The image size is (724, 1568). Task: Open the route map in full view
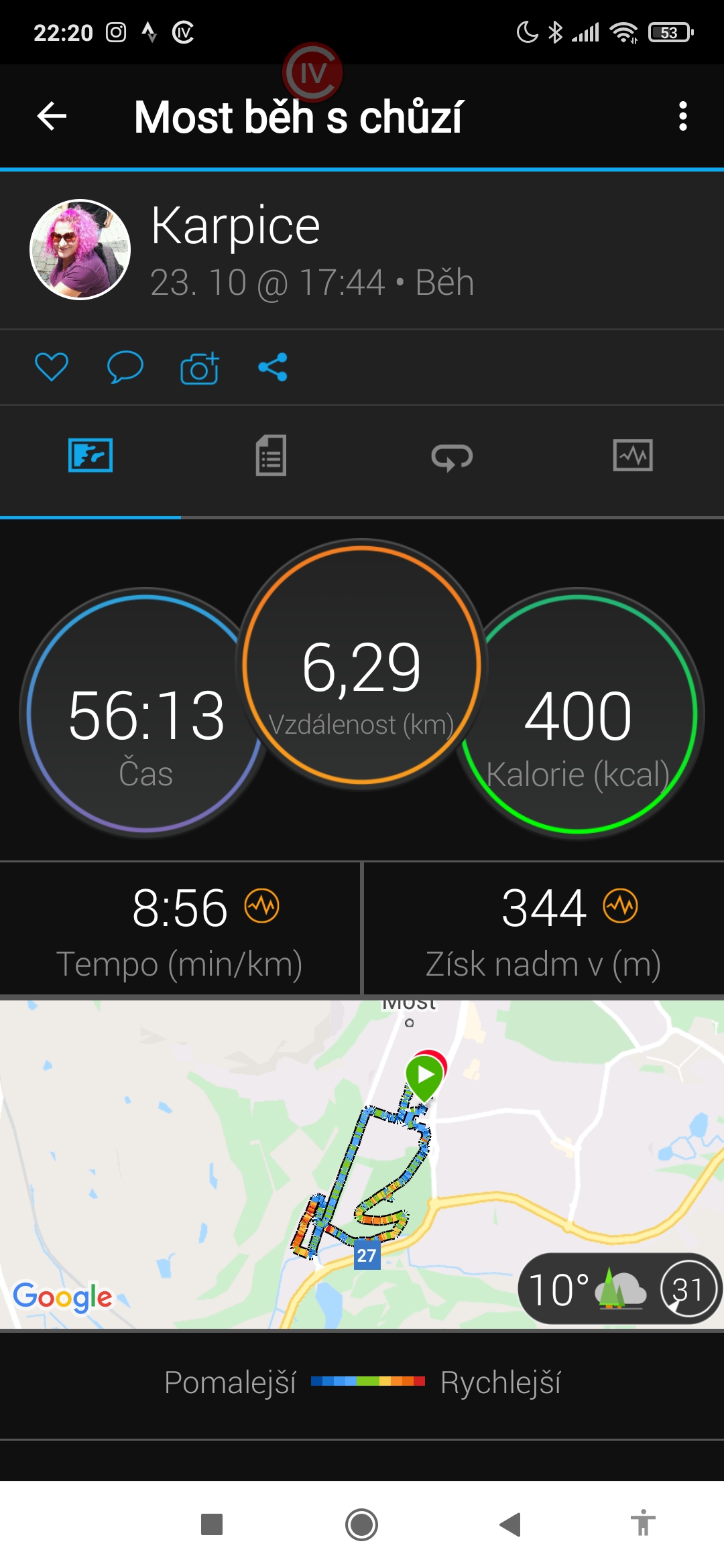tap(362, 1164)
